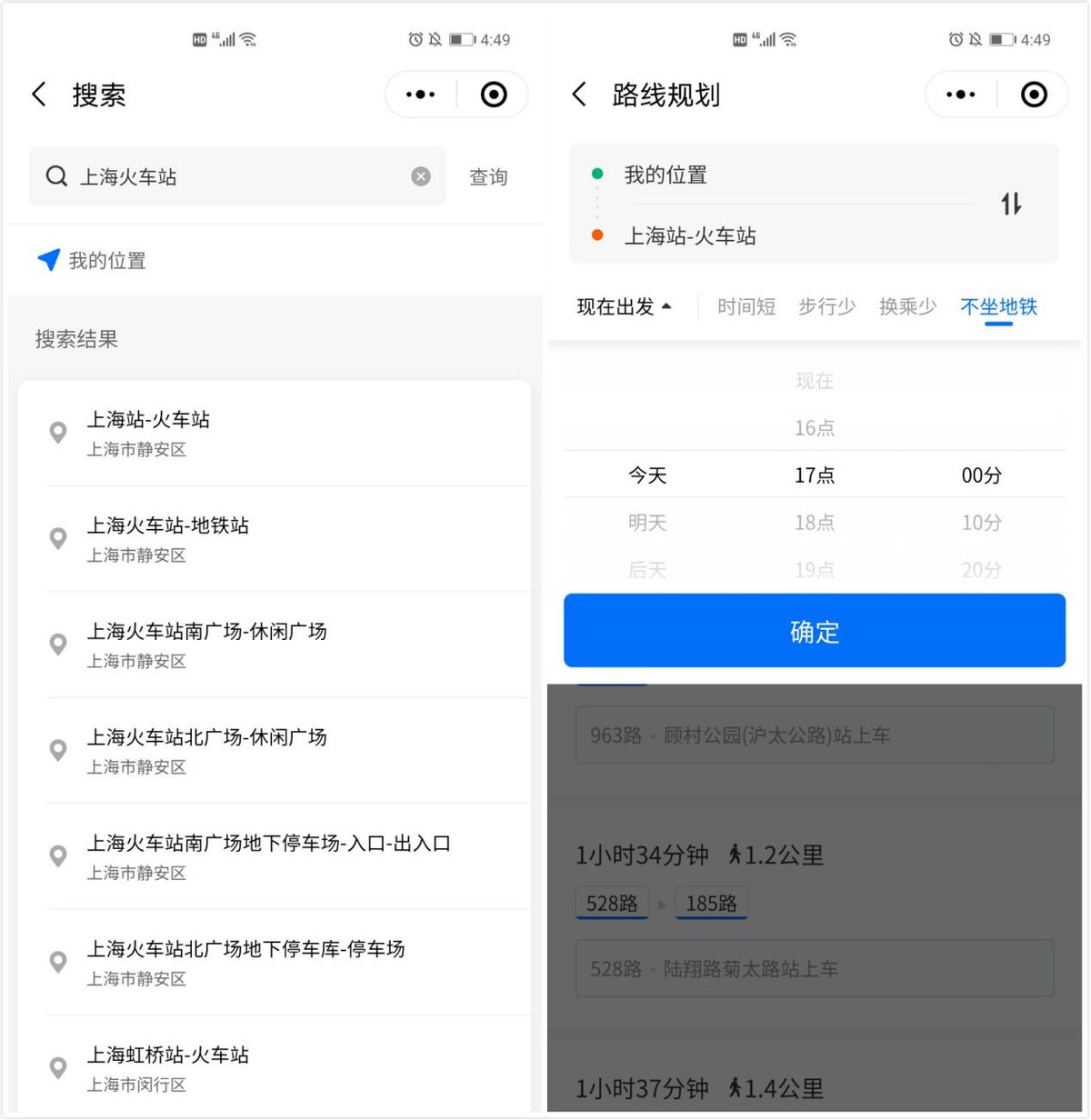This screenshot has height=1120, width=1091.
Task: Clear the 上海火车站 search text
Action: click(420, 176)
